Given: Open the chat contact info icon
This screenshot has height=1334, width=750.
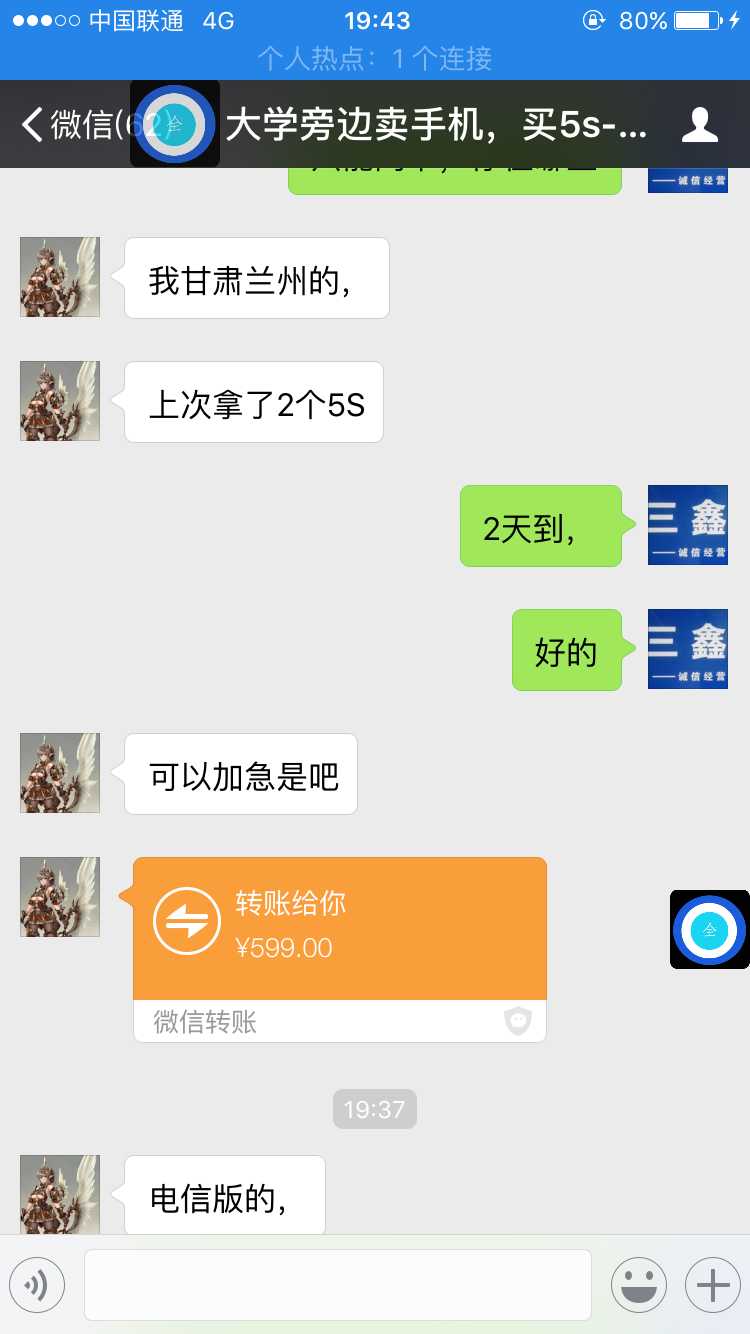Looking at the screenshot, I should 699,125.
